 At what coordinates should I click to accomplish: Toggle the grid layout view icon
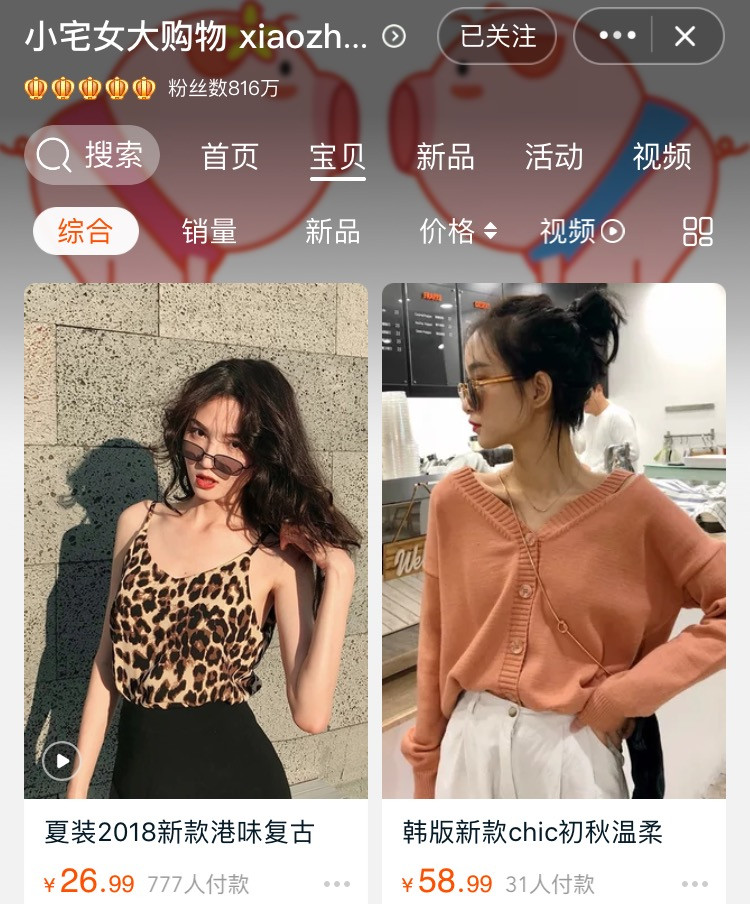(697, 232)
